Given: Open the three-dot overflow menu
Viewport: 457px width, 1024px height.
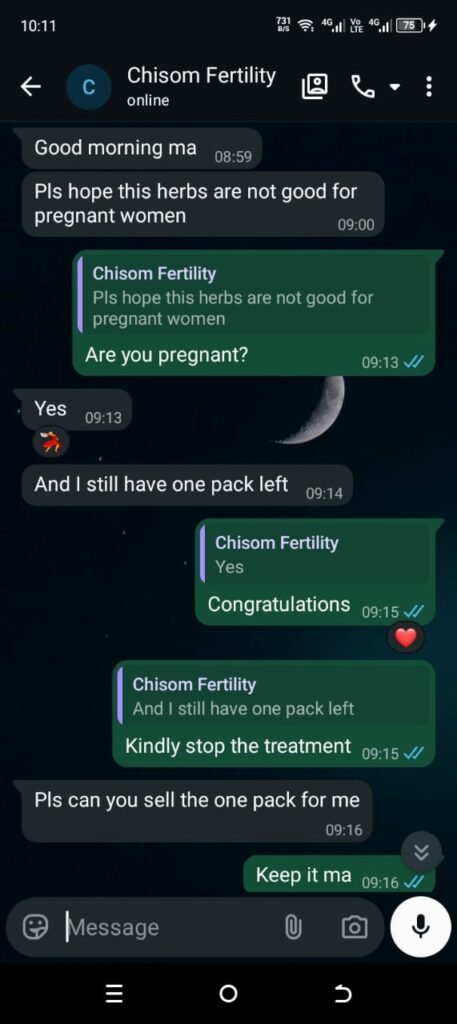Looking at the screenshot, I should (428, 86).
